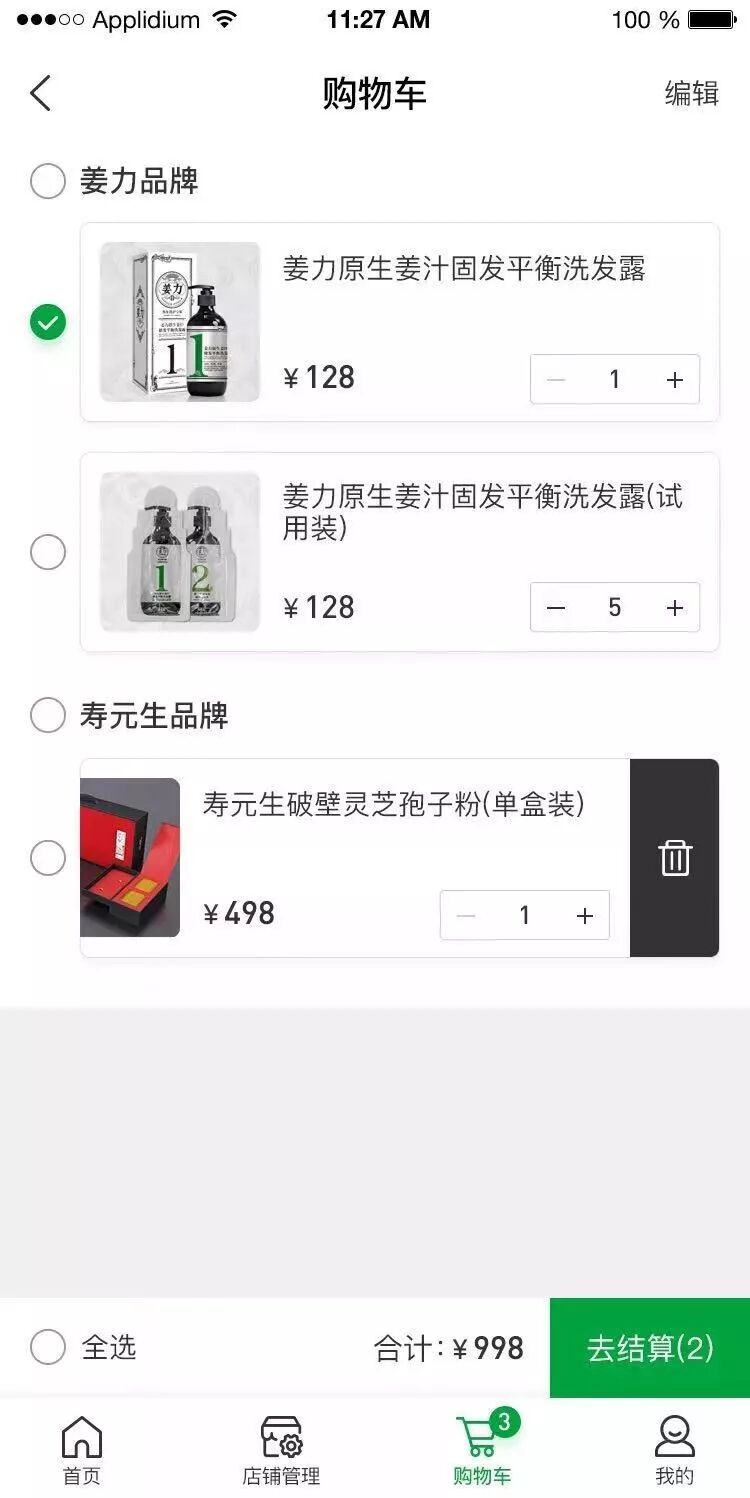
Task: Open the 试用装 shampoo product image
Action: (180, 552)
